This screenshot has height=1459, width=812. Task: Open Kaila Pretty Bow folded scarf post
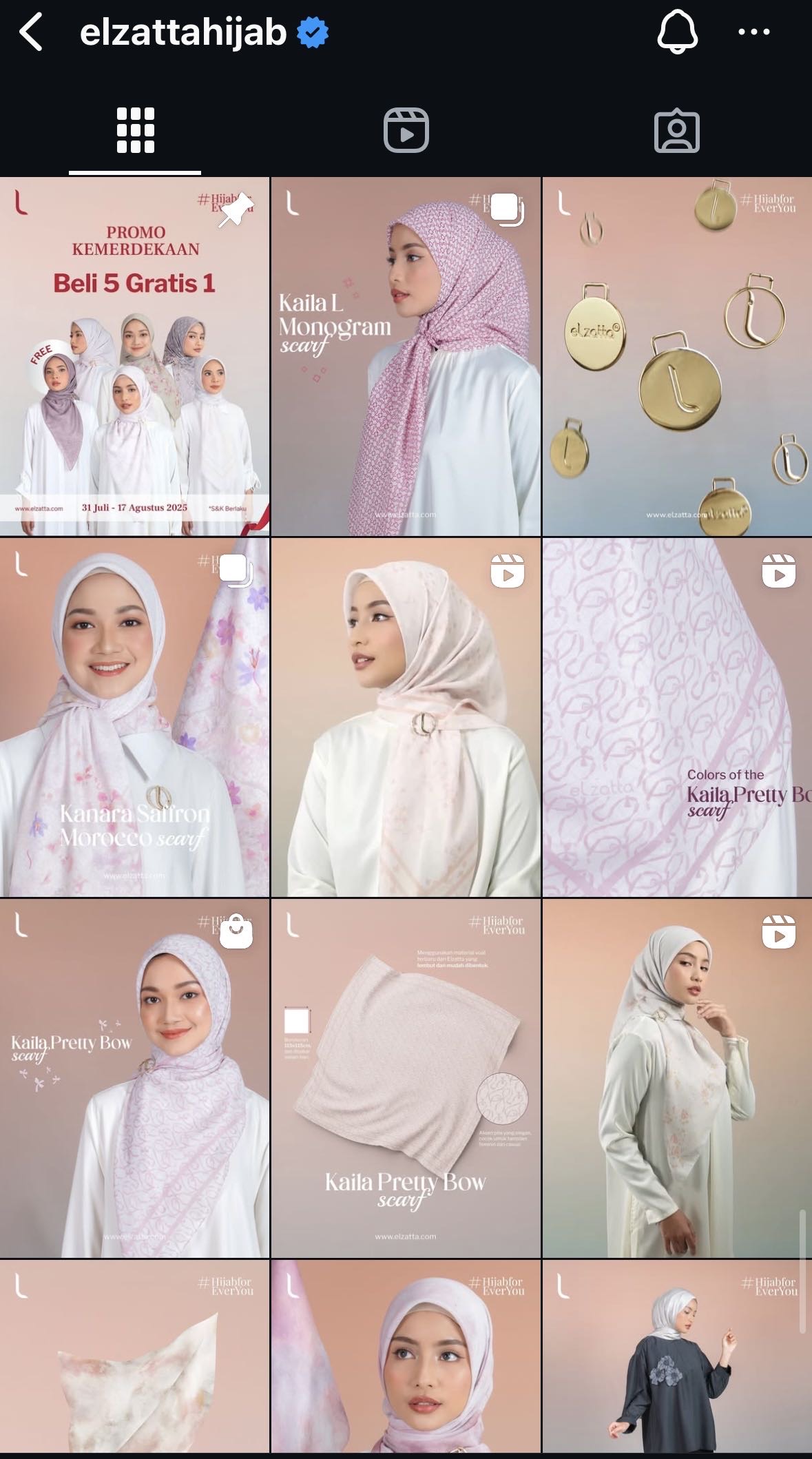click(406, 1079)
